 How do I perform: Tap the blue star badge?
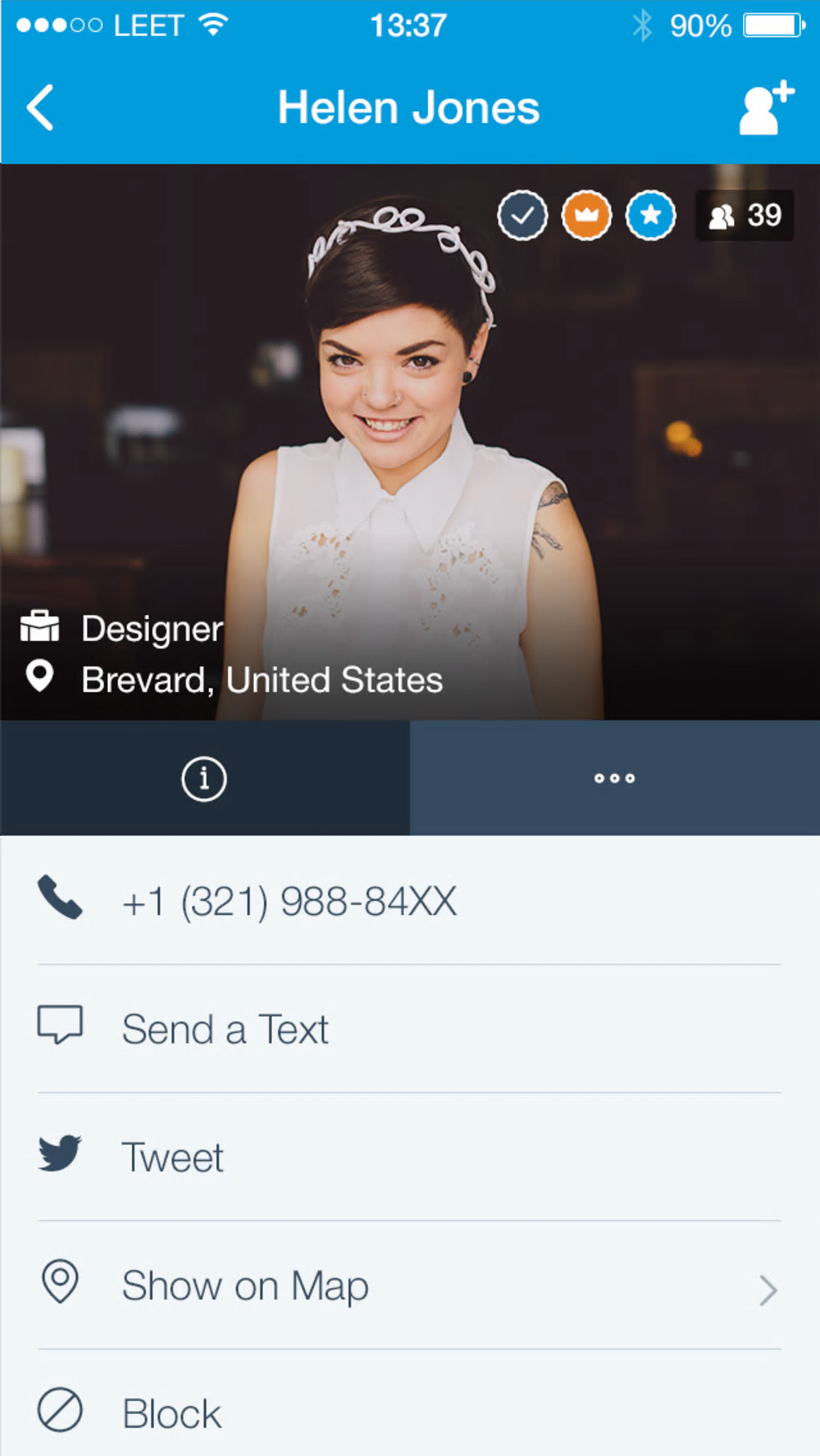point(651,215)
